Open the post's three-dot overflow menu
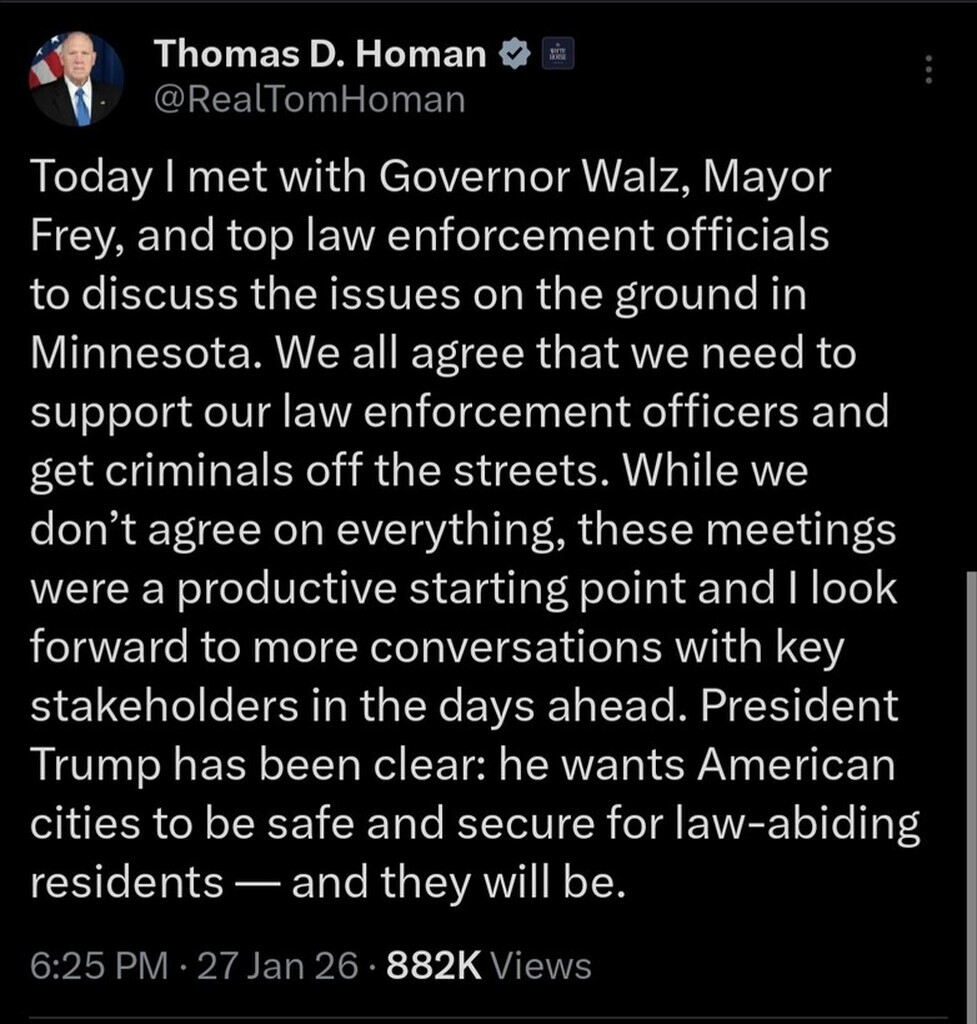977x1024 pixels. click(x=929, y=70)
